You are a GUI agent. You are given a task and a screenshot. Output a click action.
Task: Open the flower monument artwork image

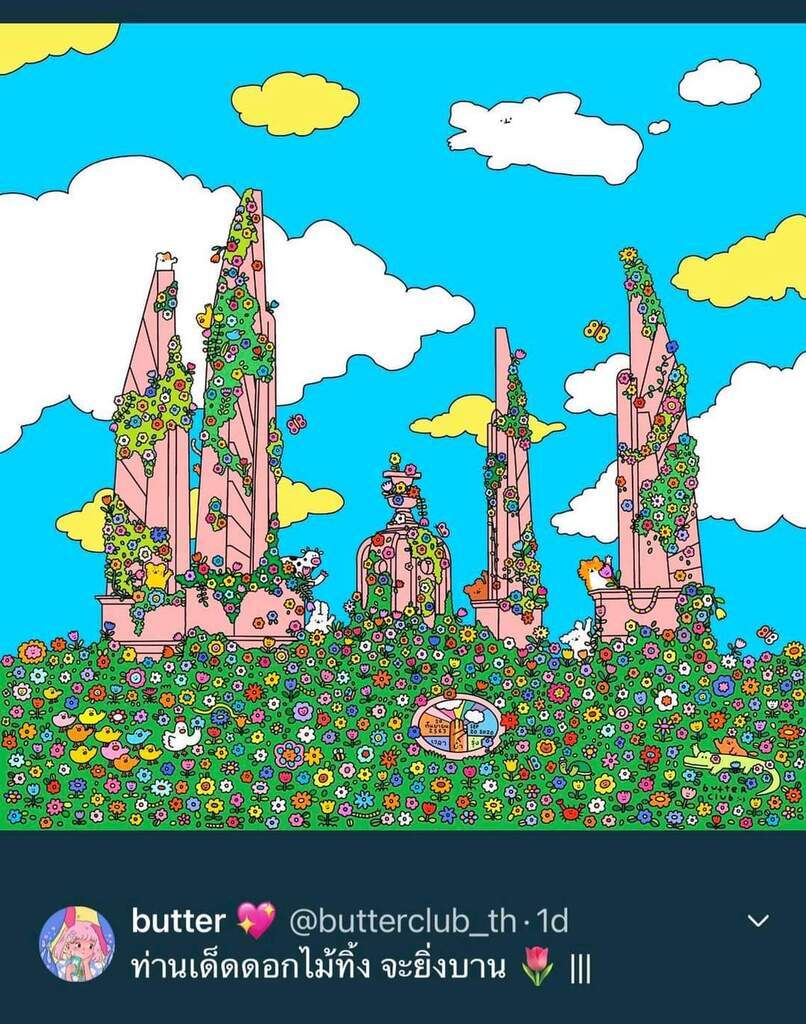coord(403,427)
